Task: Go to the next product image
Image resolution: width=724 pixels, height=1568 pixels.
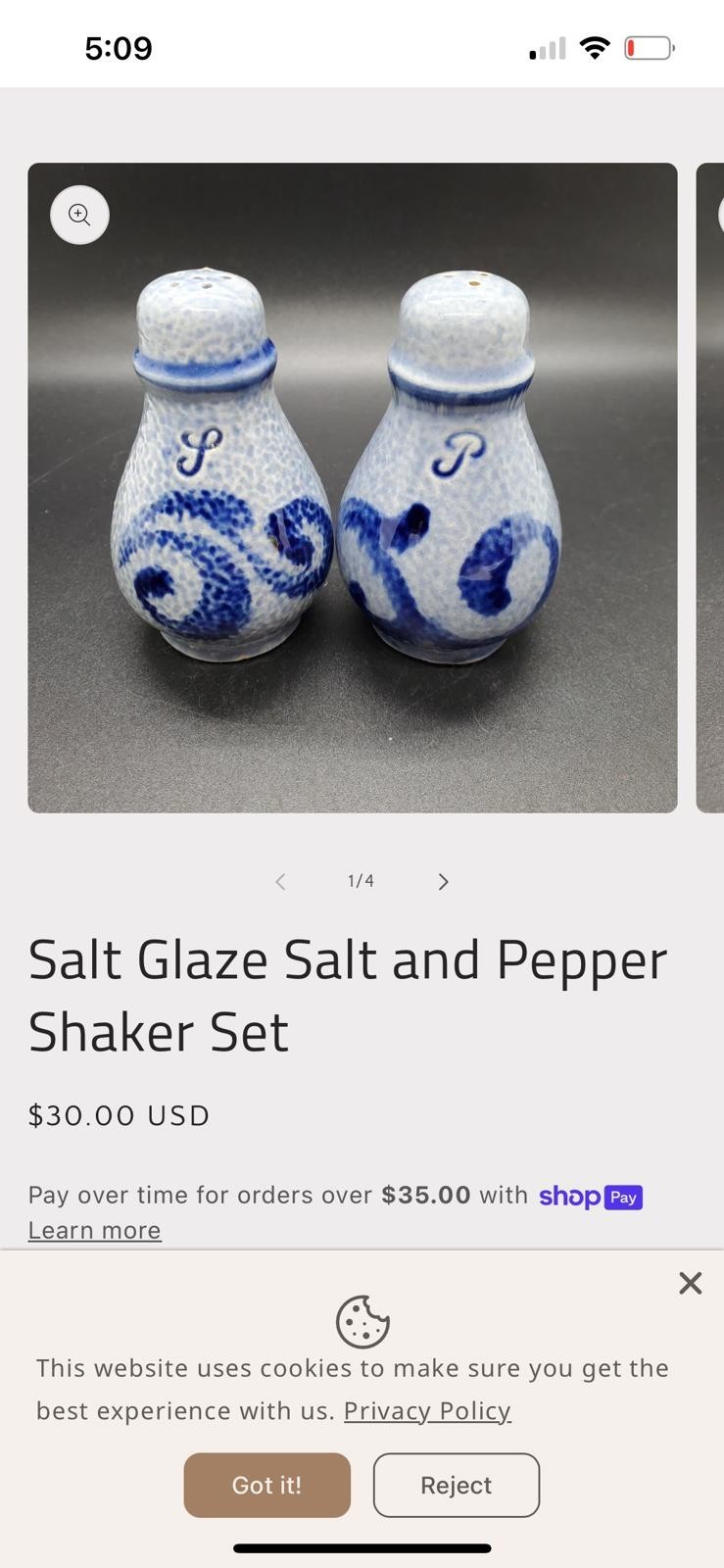Action: point(443,882)
